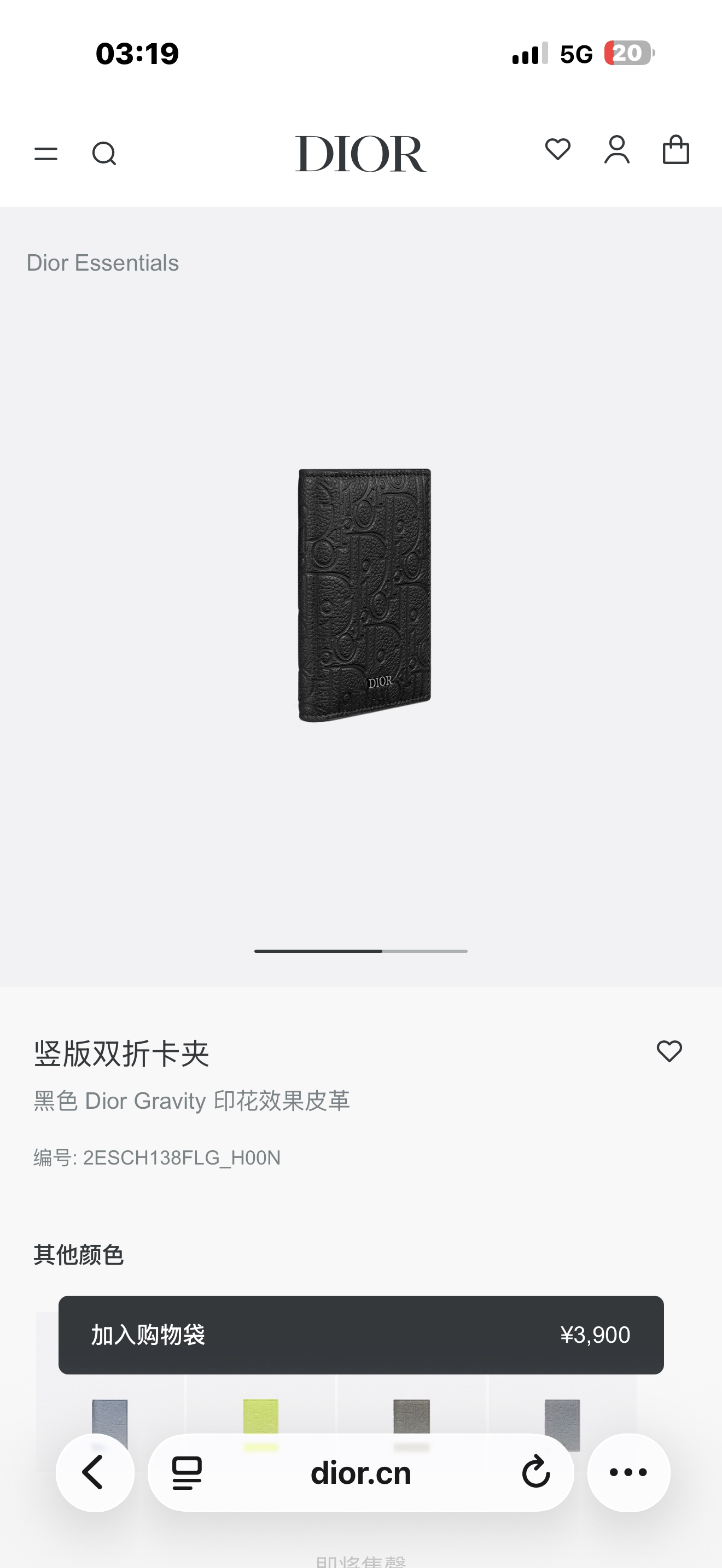Go to the Dior home page logo
The width and height of the screenshot is (722, 1568).
click(360, 154)
